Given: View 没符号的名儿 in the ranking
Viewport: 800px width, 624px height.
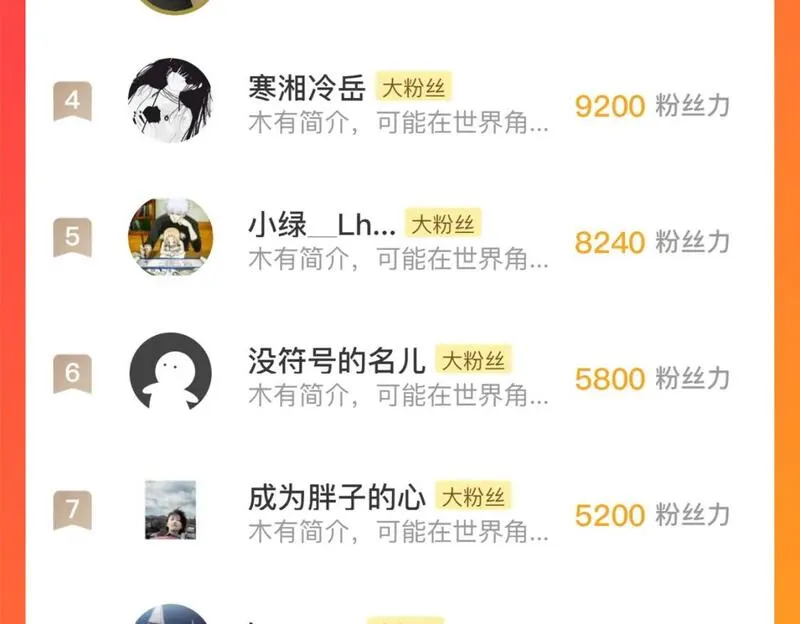Looking at the screenshot, I should tap(400, 376).
